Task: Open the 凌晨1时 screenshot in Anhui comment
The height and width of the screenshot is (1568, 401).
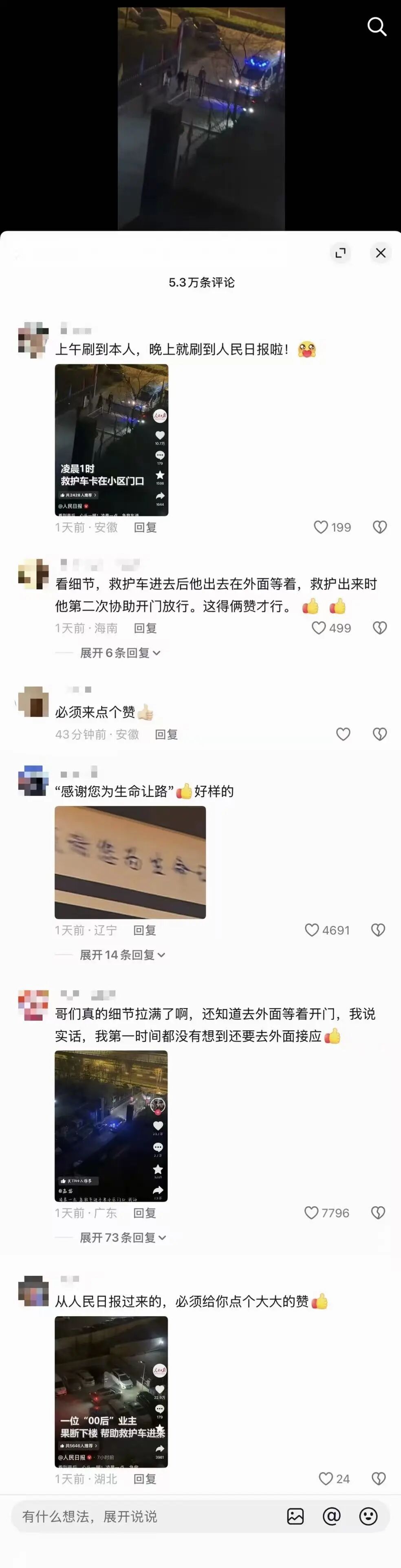Action: click(x=111, y=440)
